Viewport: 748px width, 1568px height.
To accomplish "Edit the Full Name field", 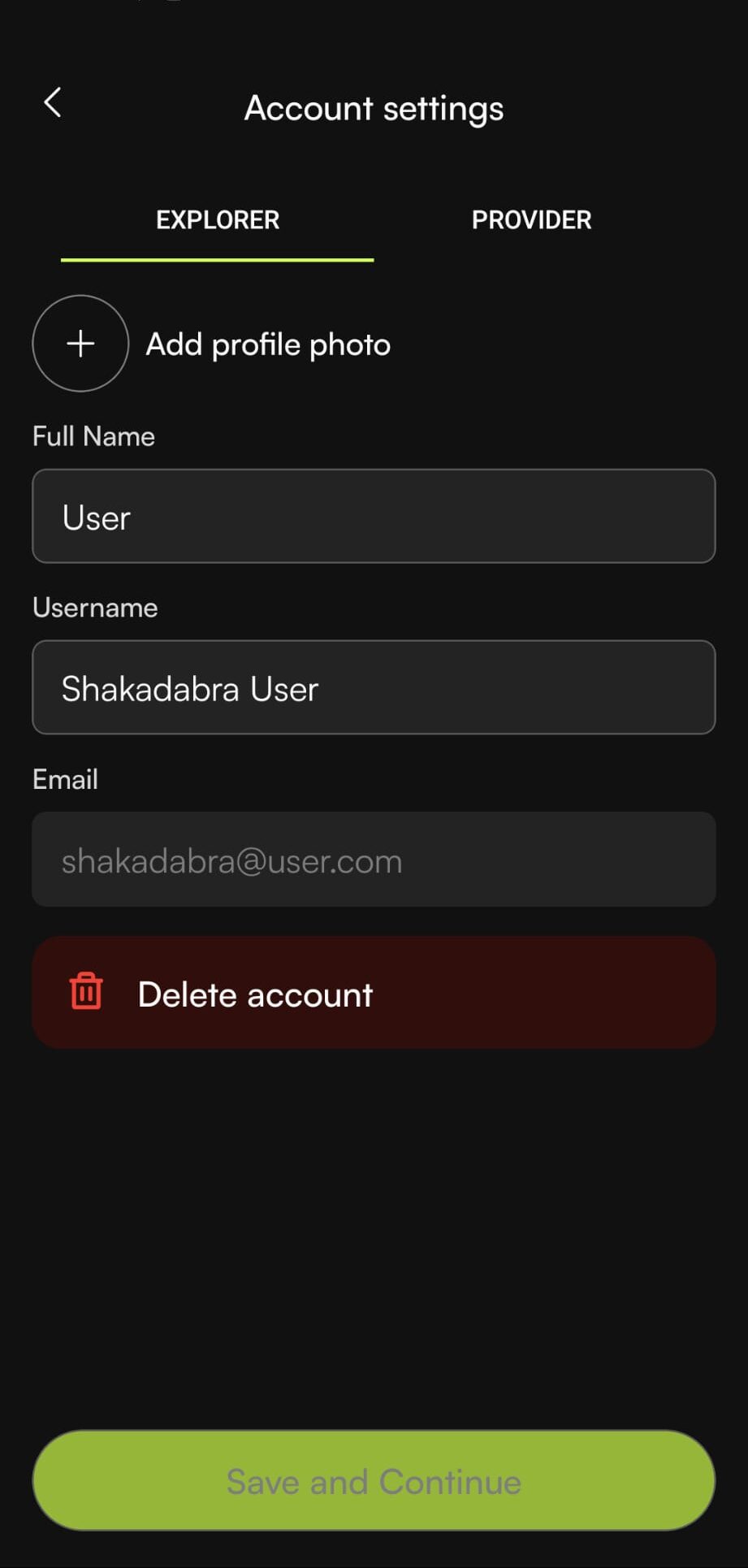I will [x=374, y=516].
